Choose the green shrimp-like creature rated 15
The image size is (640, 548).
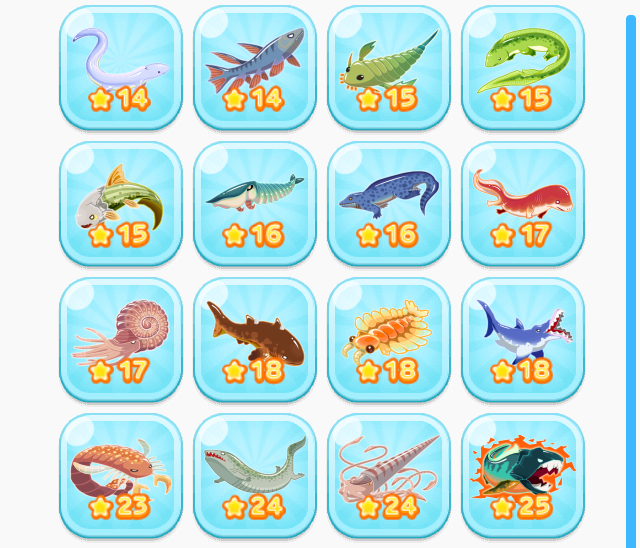click(x=389, y=67)
